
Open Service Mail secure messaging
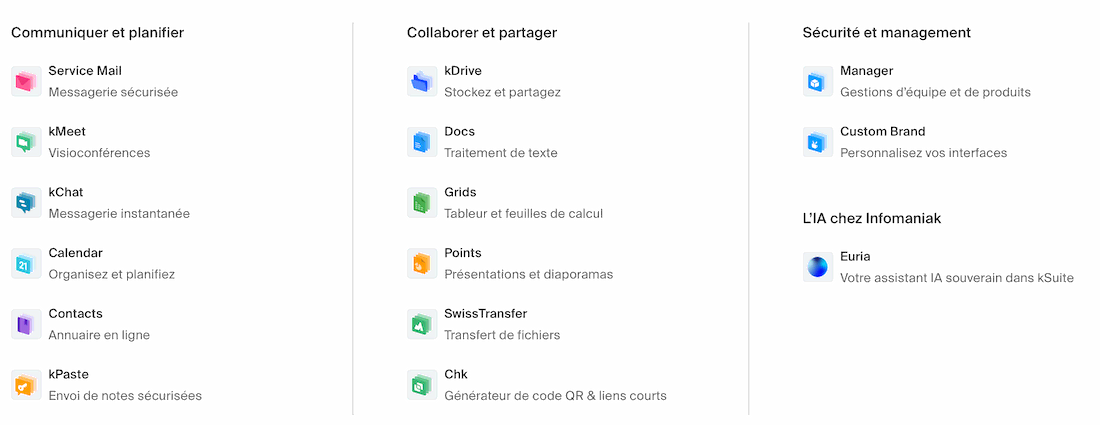tap(85, 71)
